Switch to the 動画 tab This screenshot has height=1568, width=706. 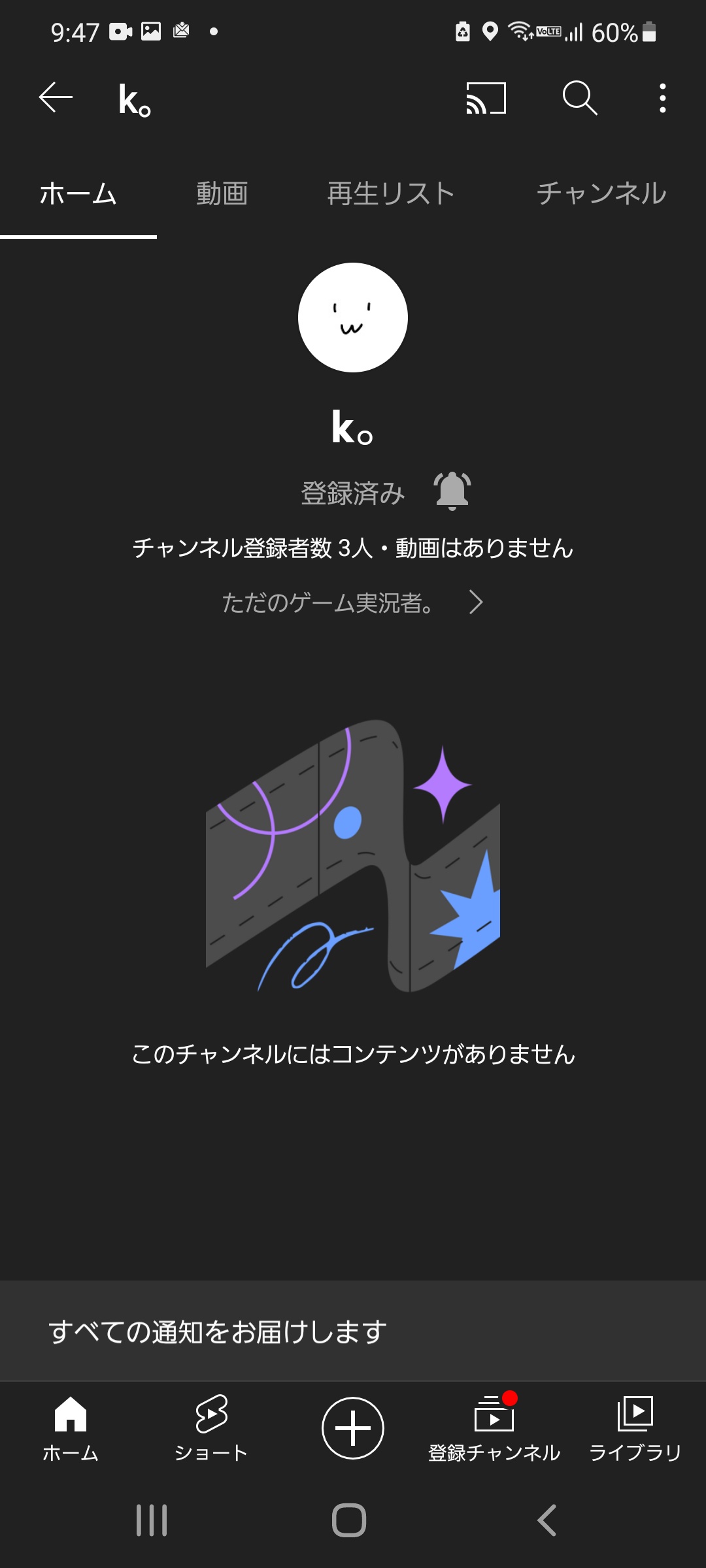click(222, 194)
